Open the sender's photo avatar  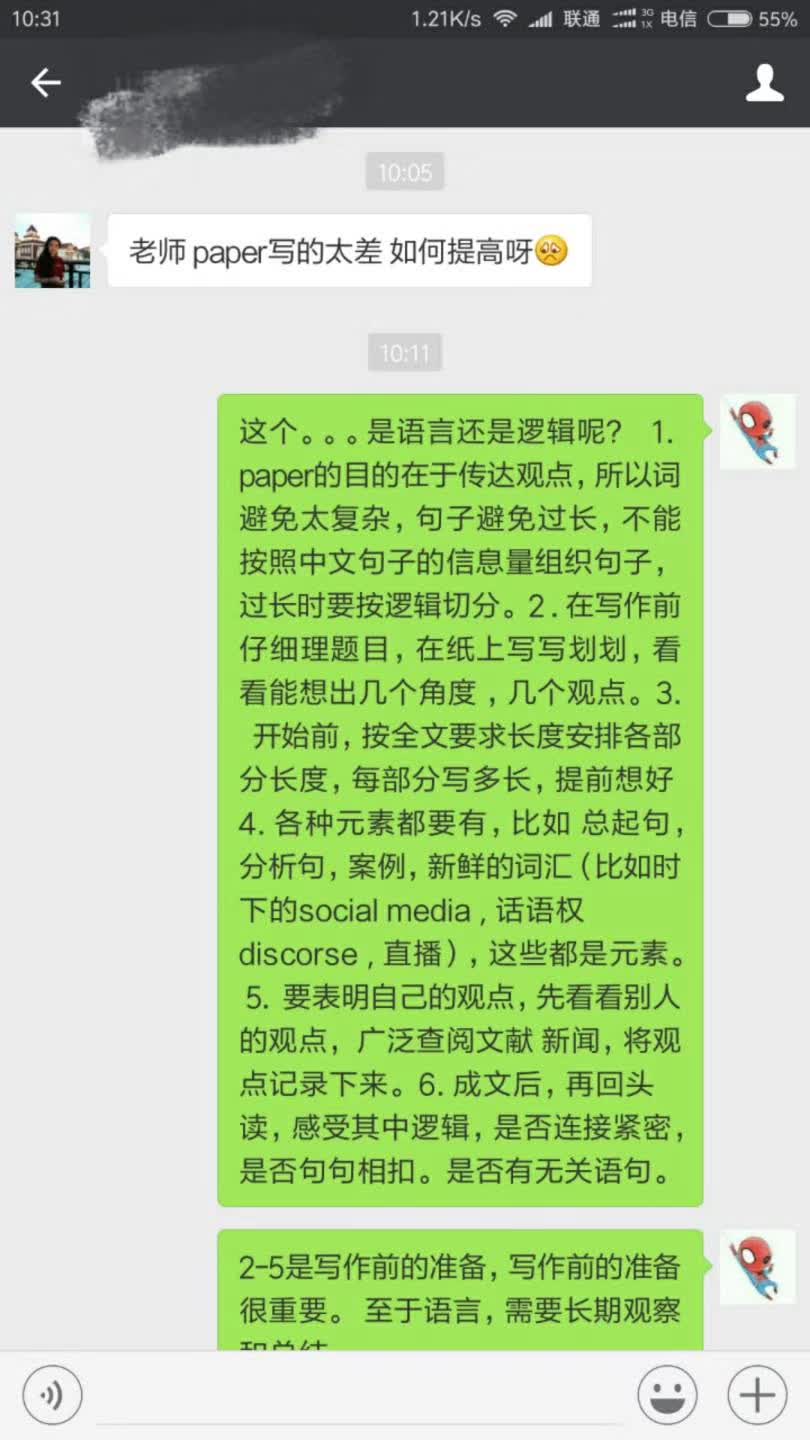pyautogui.click(x=53, y=251)
